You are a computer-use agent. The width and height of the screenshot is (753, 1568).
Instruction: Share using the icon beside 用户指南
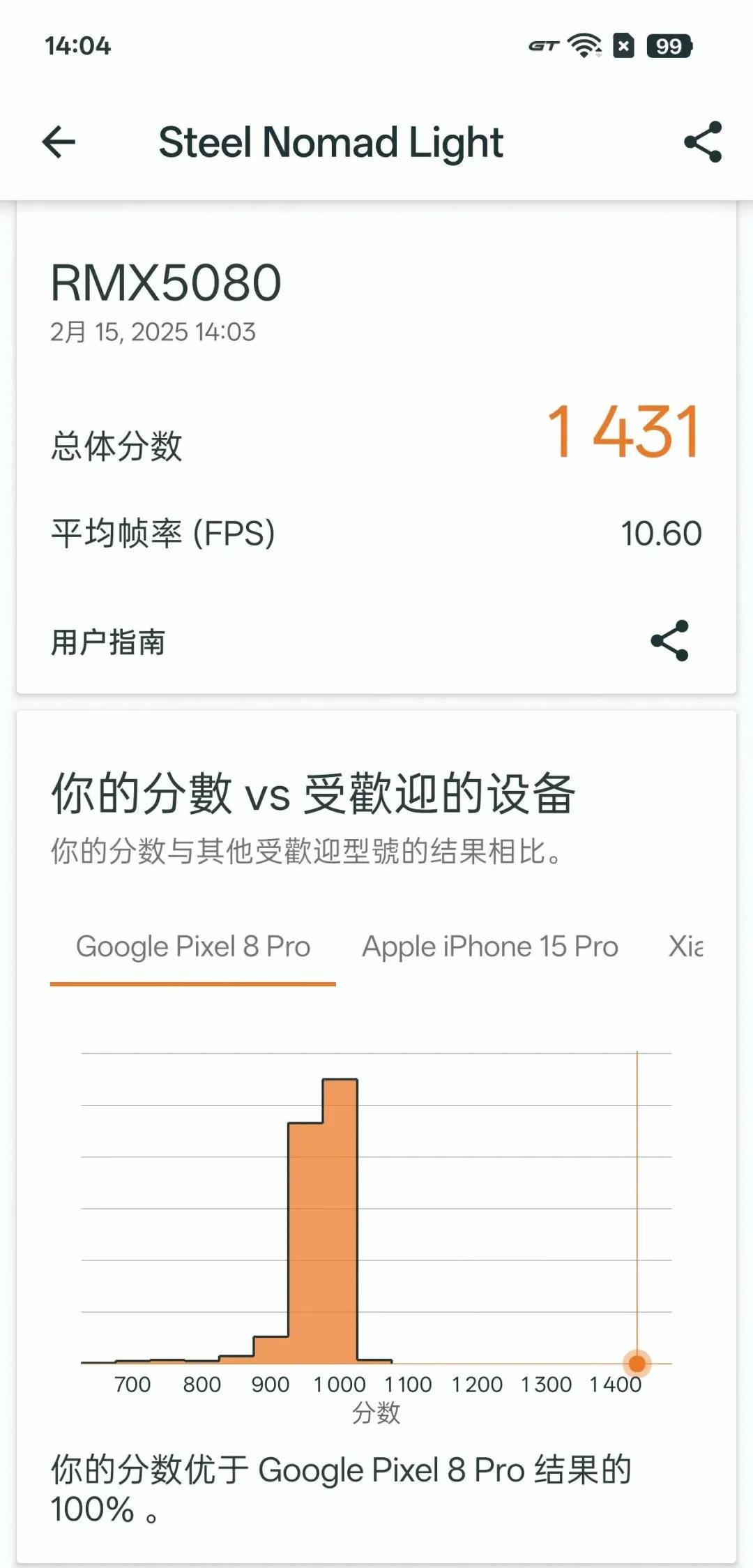pyautogui.click(x=669, y=640)
